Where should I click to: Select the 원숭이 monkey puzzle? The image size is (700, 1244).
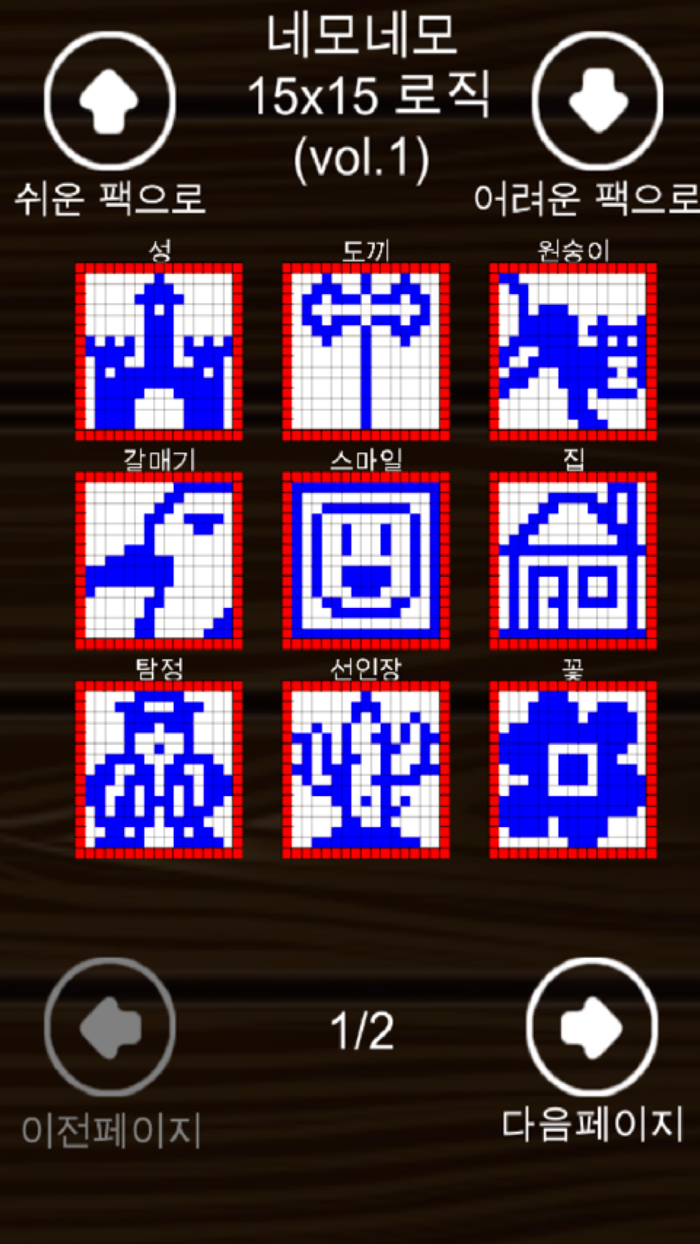pos(573,351)
